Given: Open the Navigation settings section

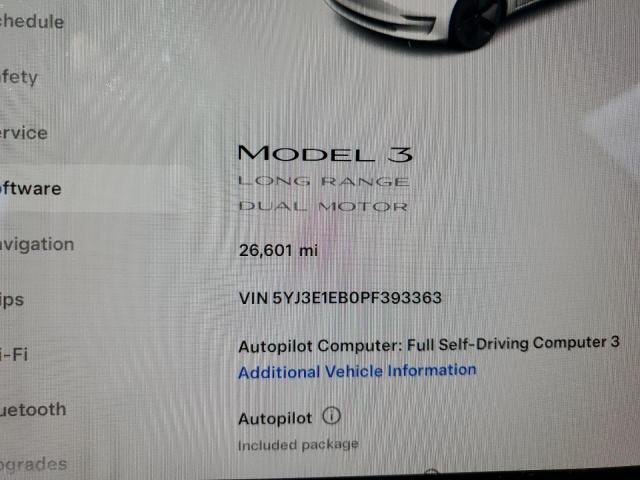Looking at the screenshot, I should pyautogui.click(x=37, y=244).
